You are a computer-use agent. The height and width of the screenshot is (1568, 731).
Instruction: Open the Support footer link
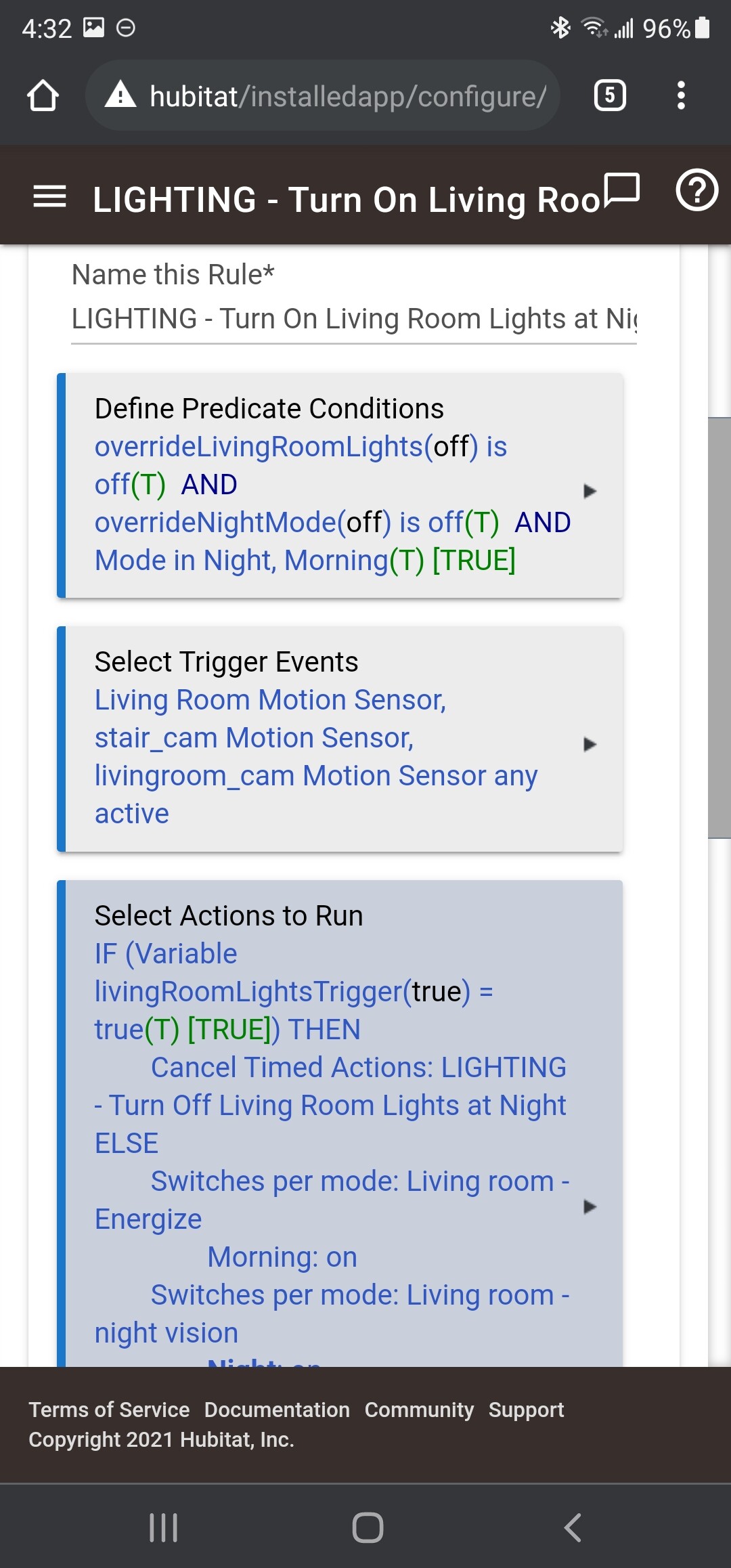(527, 1410)
